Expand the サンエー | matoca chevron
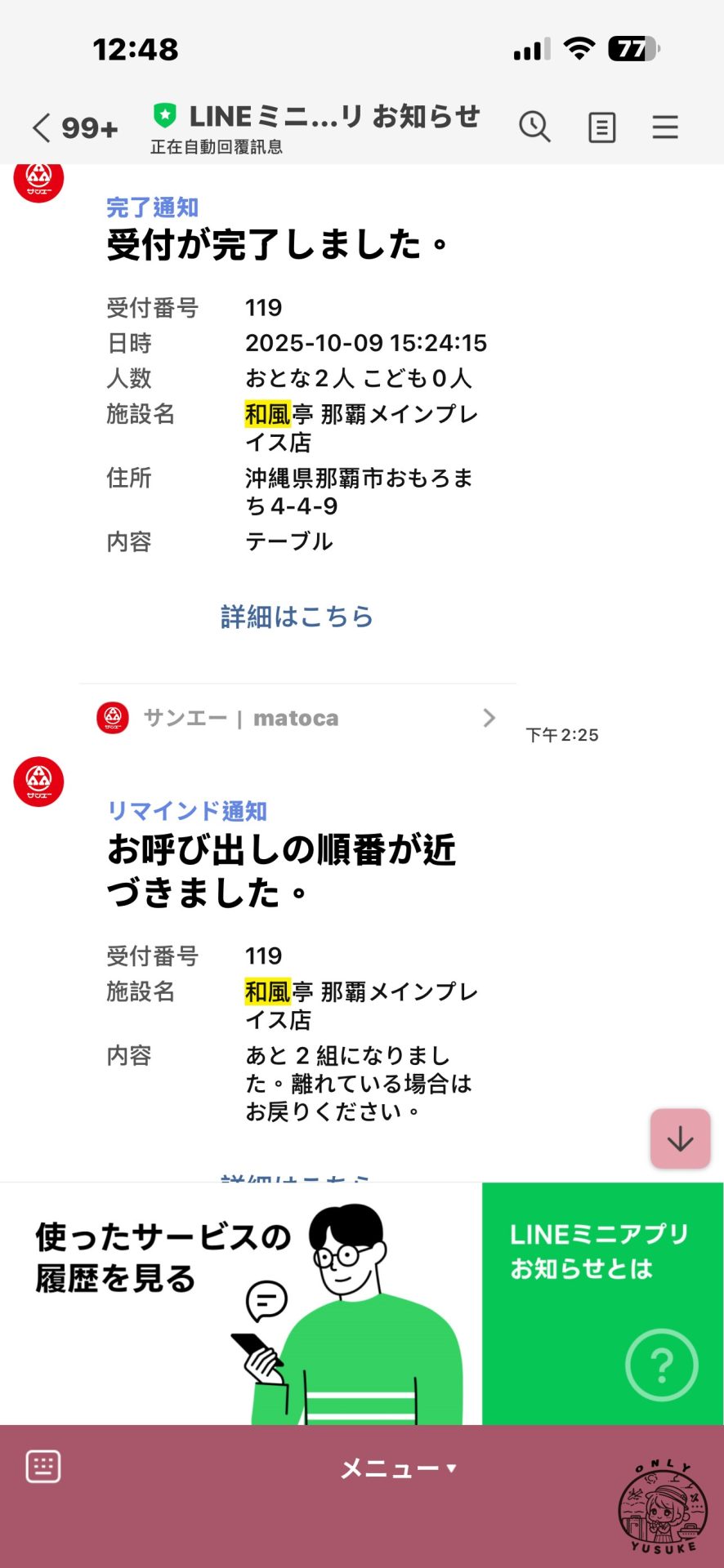The image size is (724, 1568). 489,718
